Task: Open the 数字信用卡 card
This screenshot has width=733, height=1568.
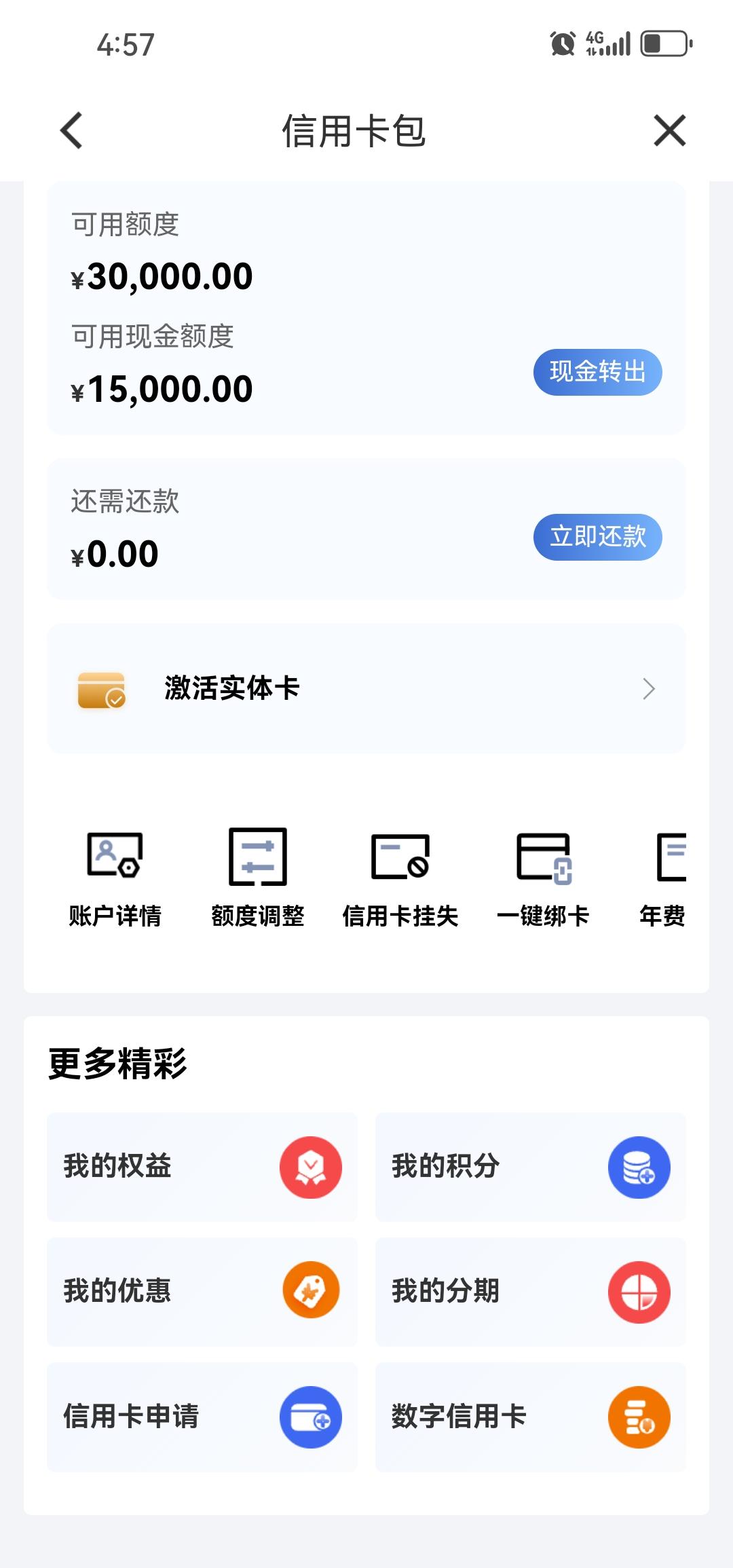Action: pyautogui.click(x=530, y=1417)
